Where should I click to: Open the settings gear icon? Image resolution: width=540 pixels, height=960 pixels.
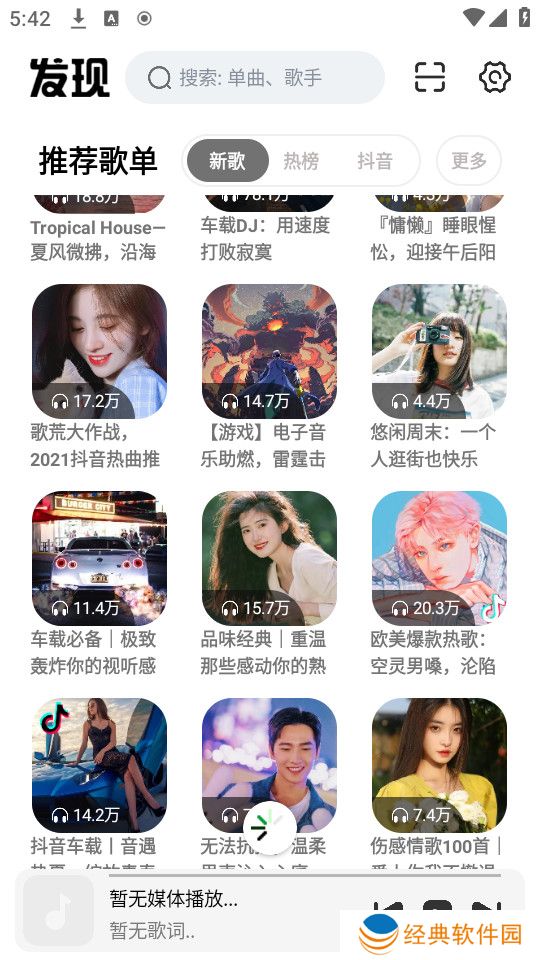[495, 78]
